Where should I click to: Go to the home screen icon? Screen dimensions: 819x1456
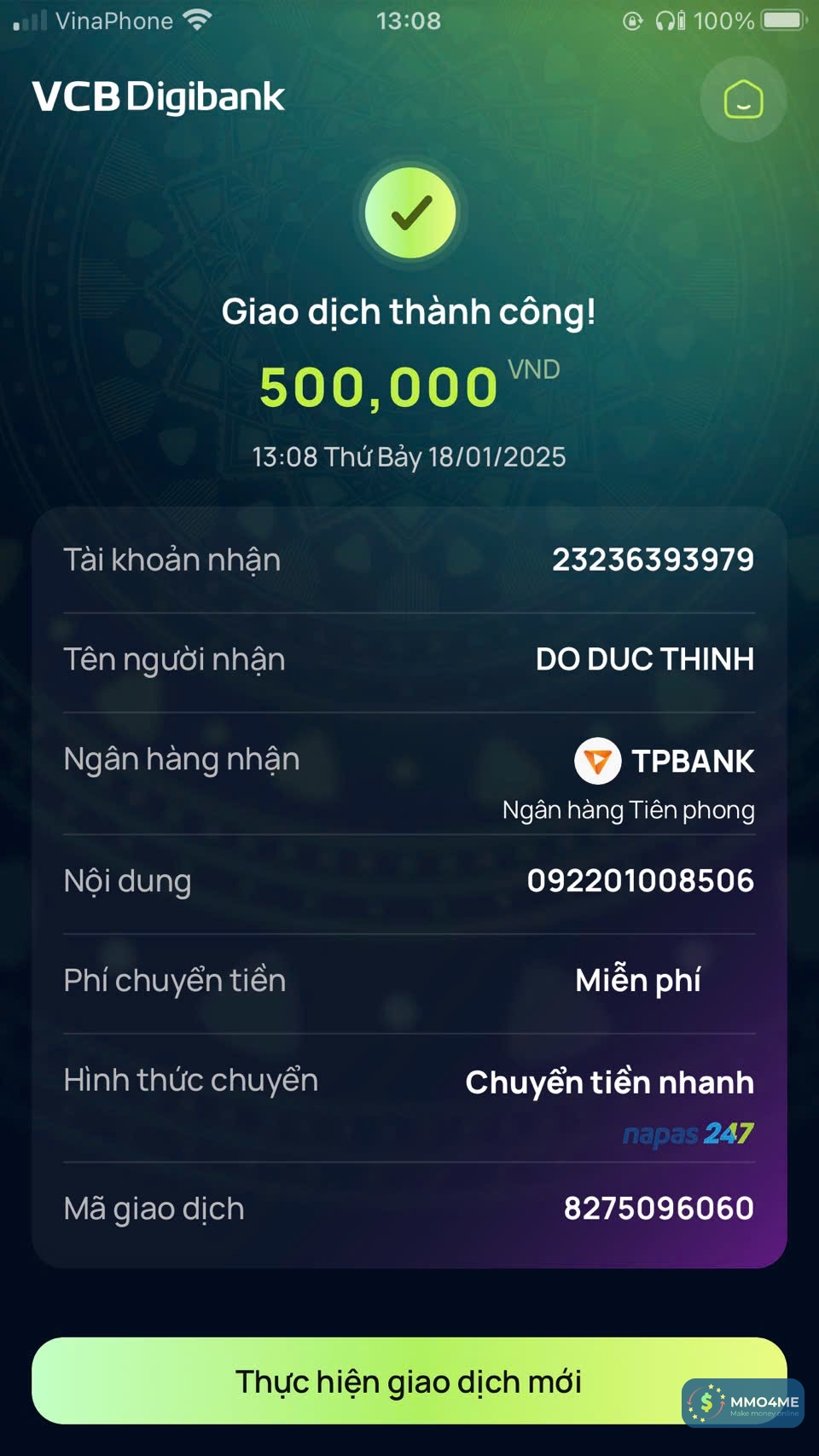[743, 100]
